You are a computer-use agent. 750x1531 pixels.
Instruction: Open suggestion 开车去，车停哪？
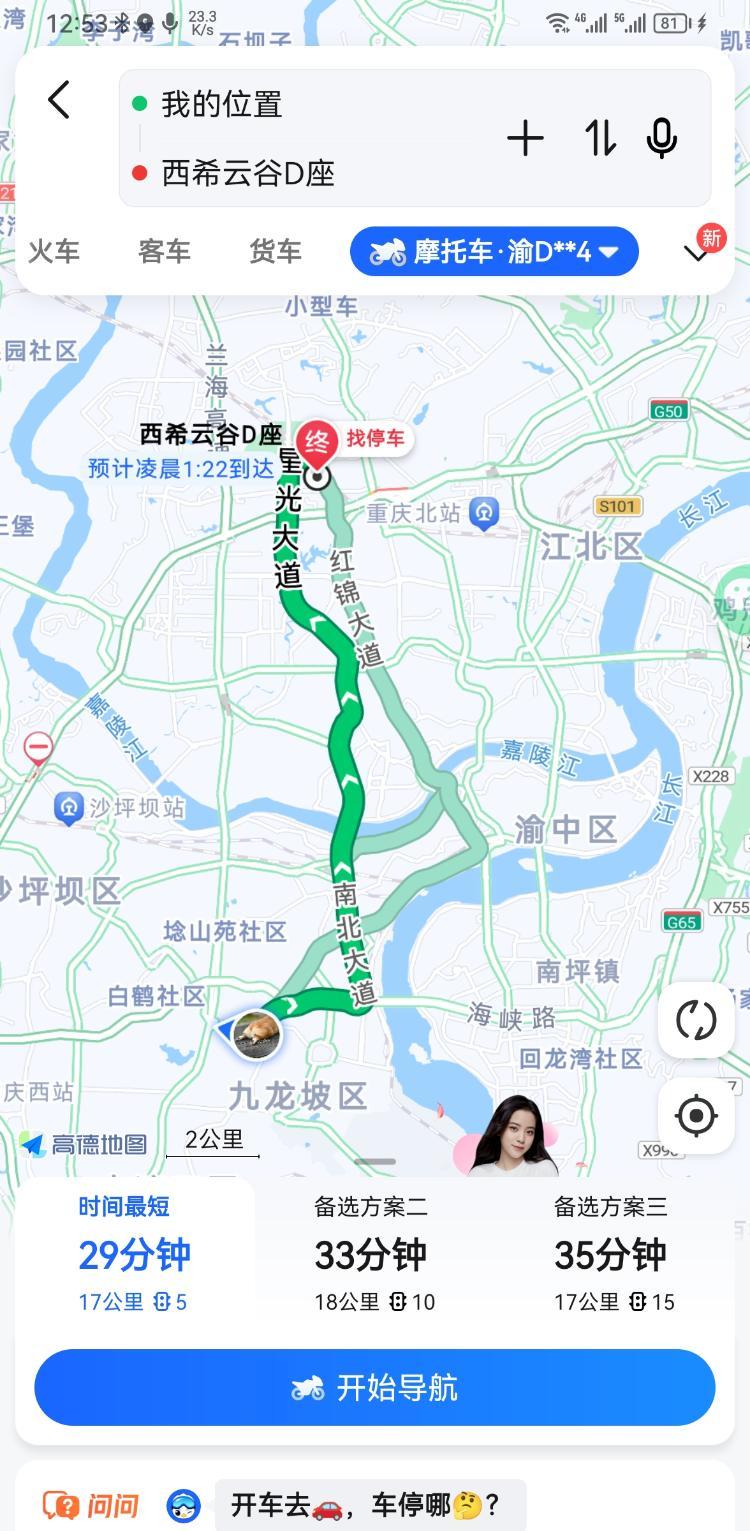click(x=366, y=1504)
